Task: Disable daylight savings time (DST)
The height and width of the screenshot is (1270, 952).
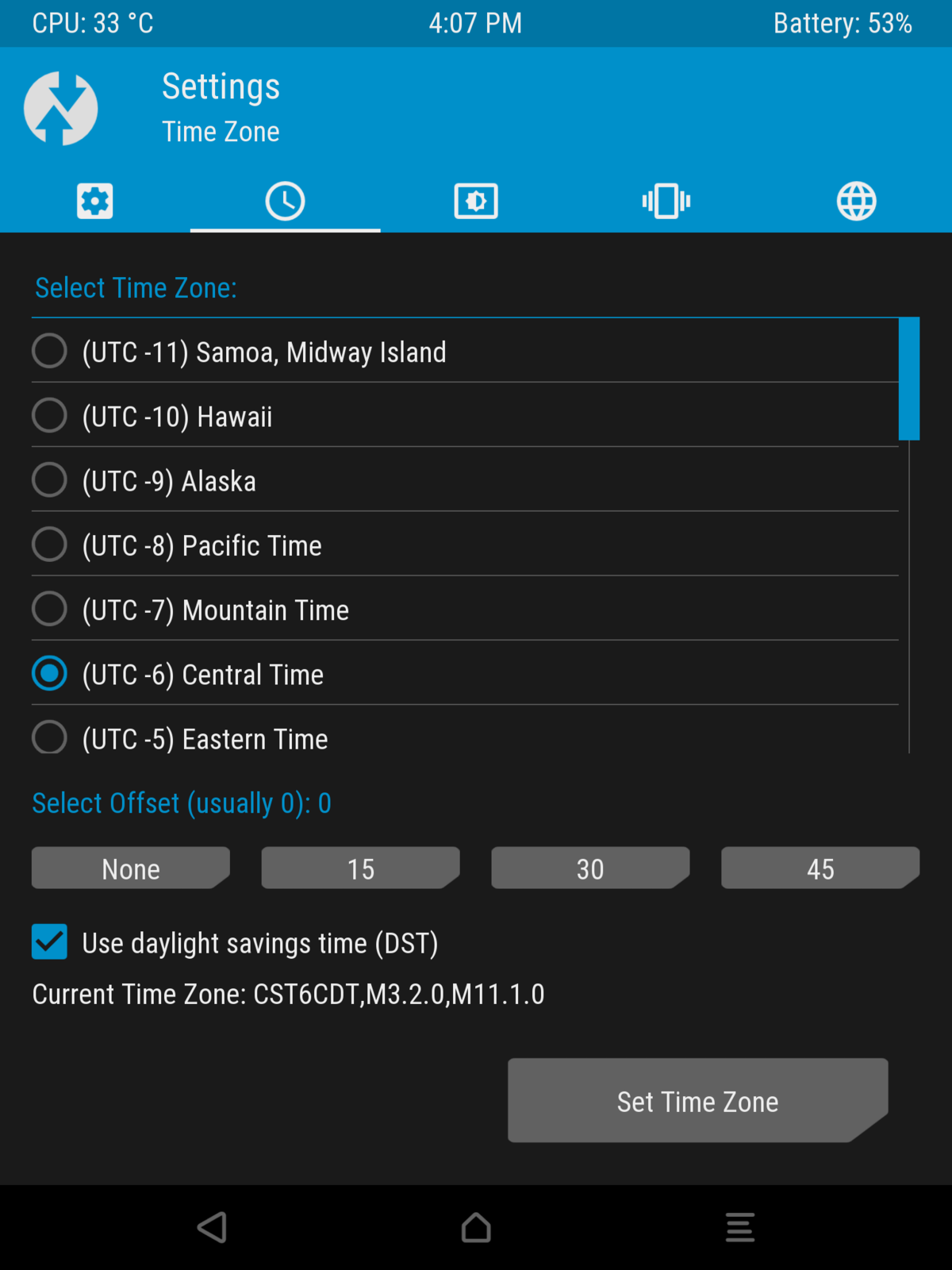Action: pyautogui.click(x=49, y=942)
